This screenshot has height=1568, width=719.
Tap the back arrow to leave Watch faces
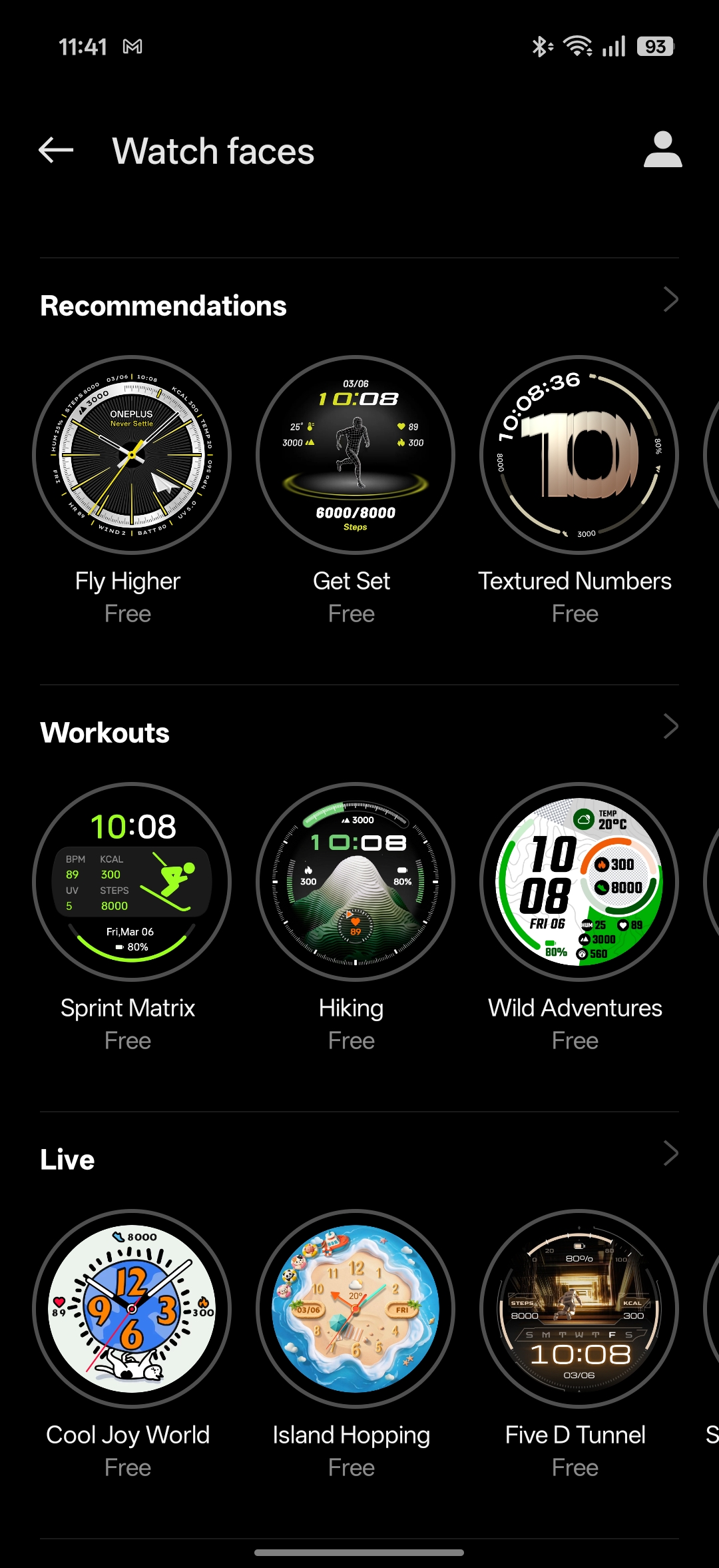pyautogui.click(x=56, y=151)
